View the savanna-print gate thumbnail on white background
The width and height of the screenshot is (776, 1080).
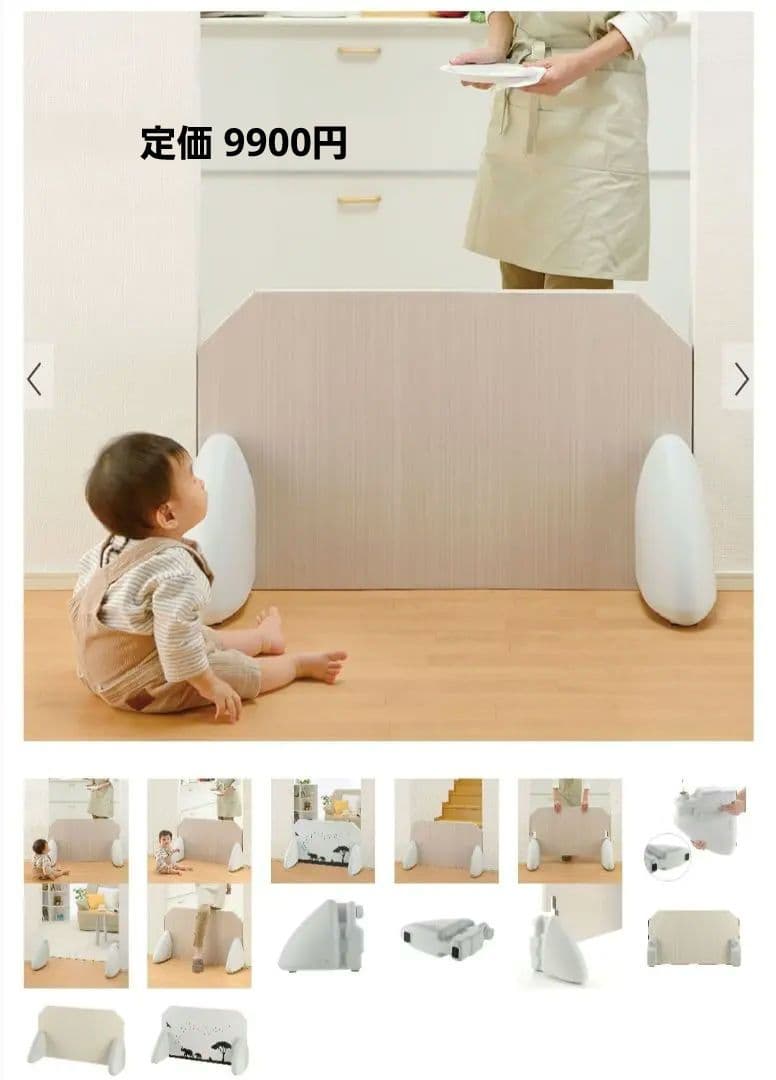pyautogui.click(x=199, y=1040)
